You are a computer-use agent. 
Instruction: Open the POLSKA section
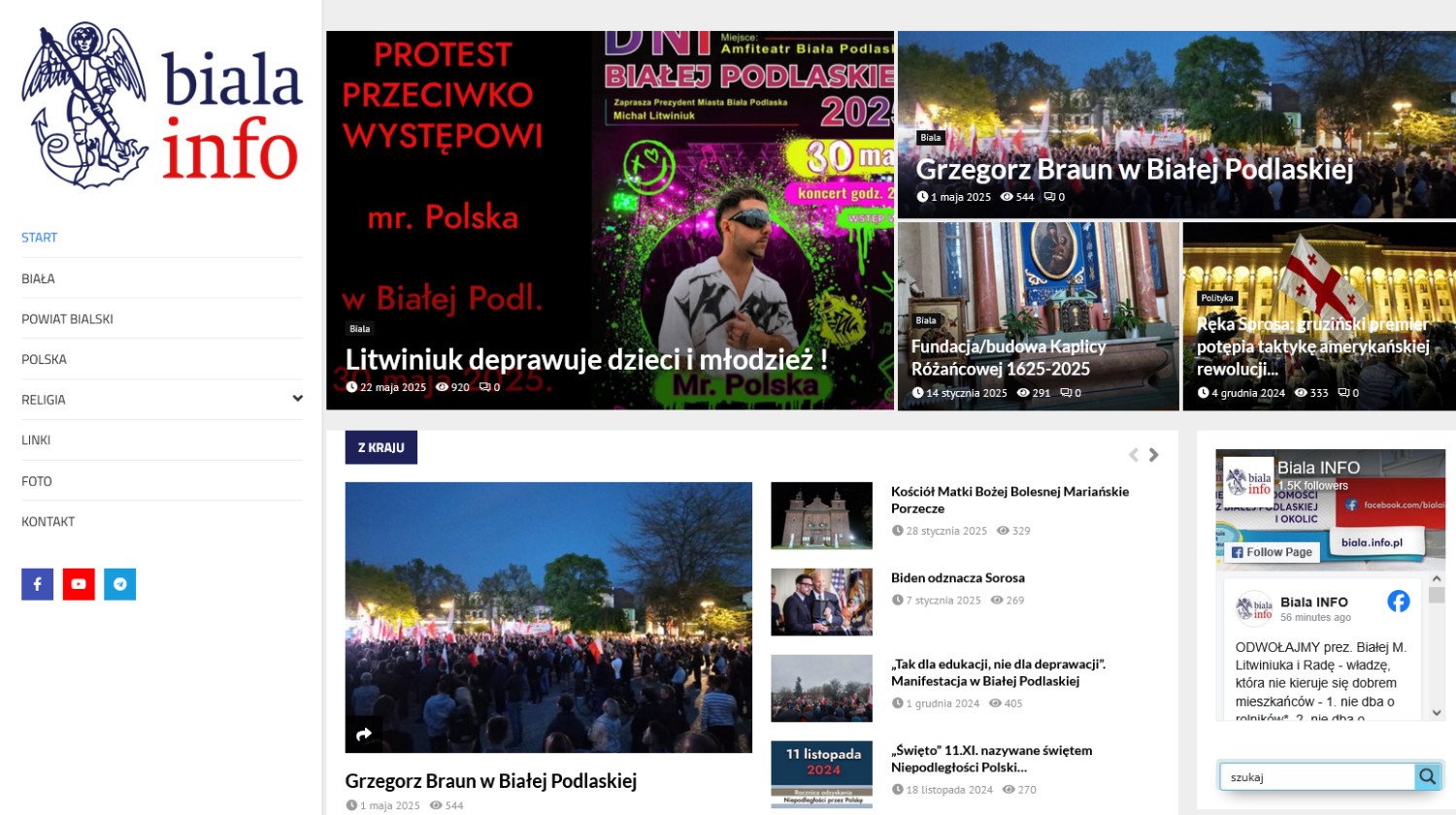point(45,359)
